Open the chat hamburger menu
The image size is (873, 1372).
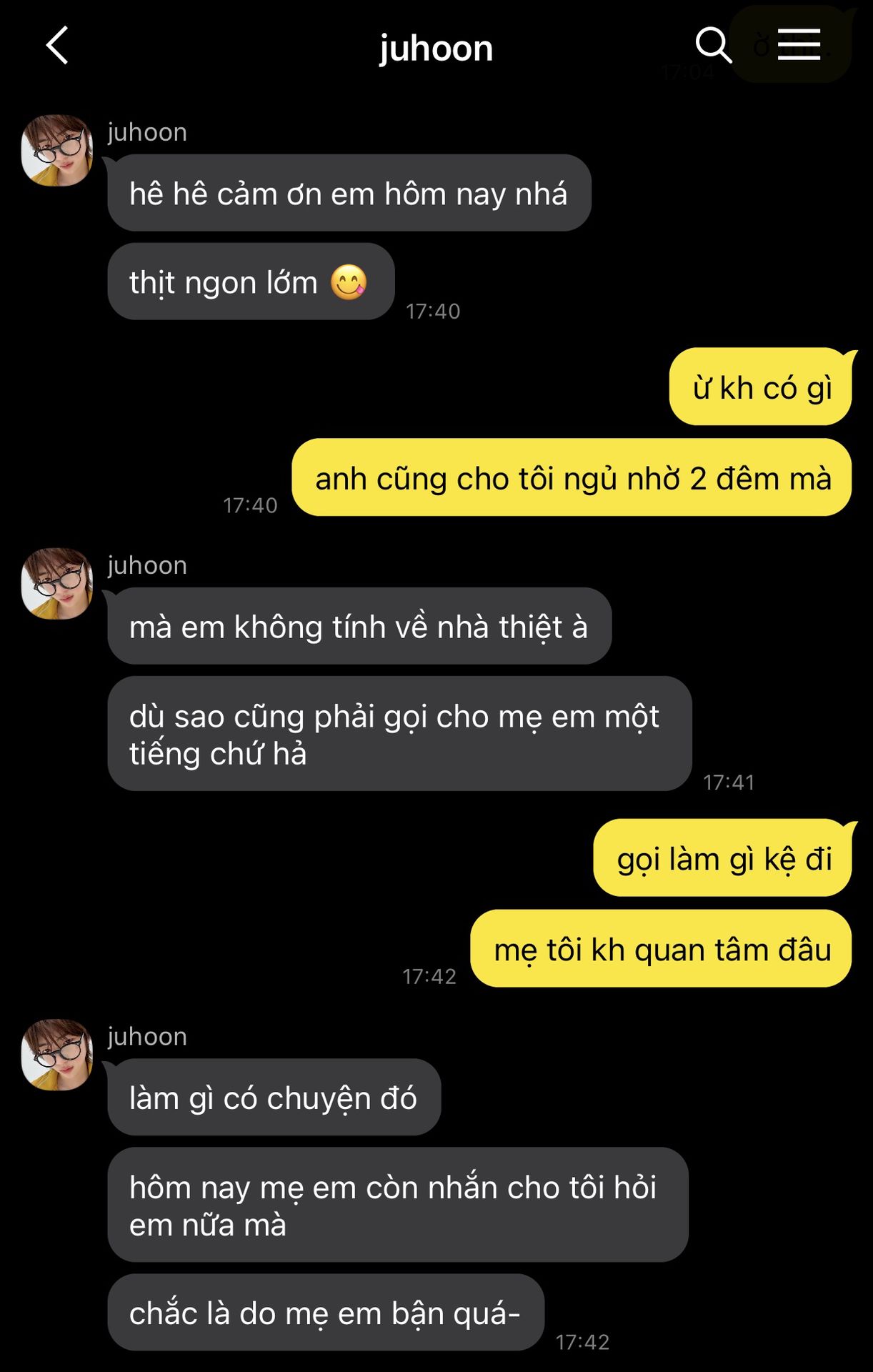798,45
